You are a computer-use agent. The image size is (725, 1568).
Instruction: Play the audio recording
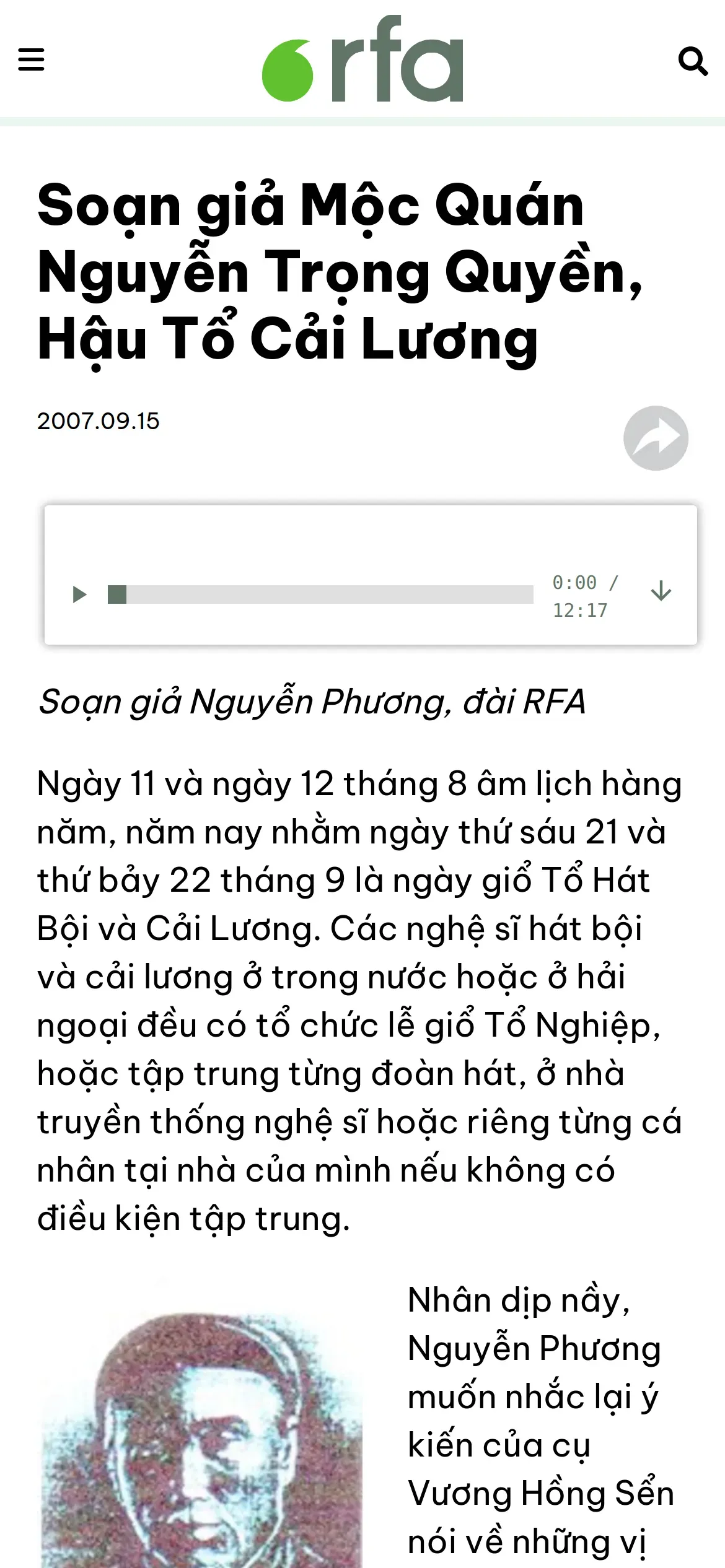tap(79, 595)
